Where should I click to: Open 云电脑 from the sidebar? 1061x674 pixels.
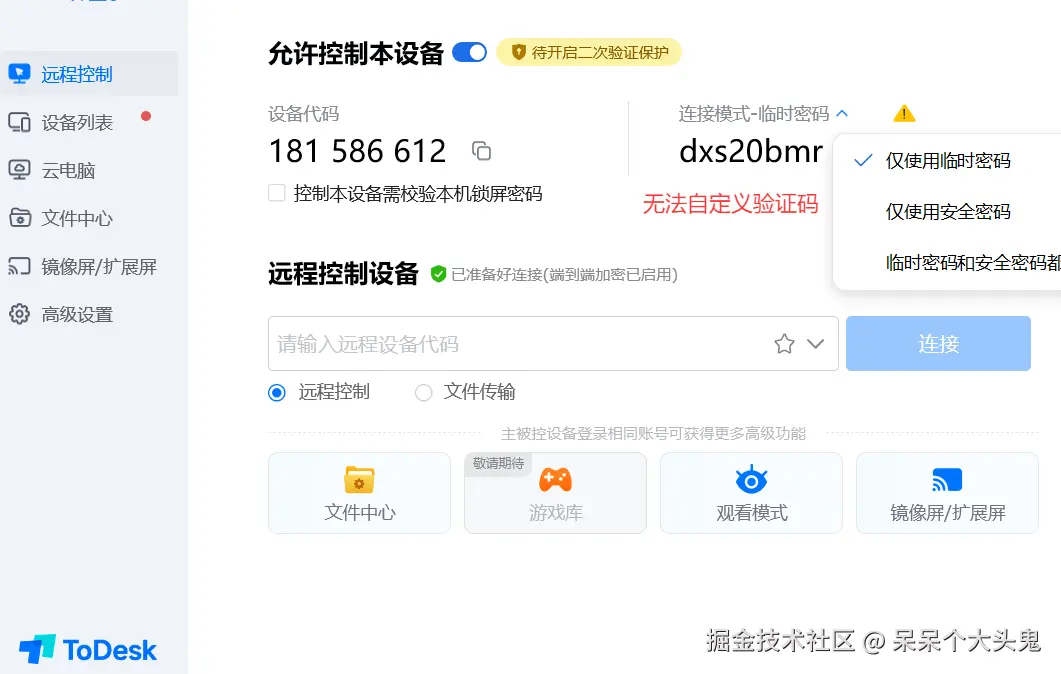click(67, 171)
